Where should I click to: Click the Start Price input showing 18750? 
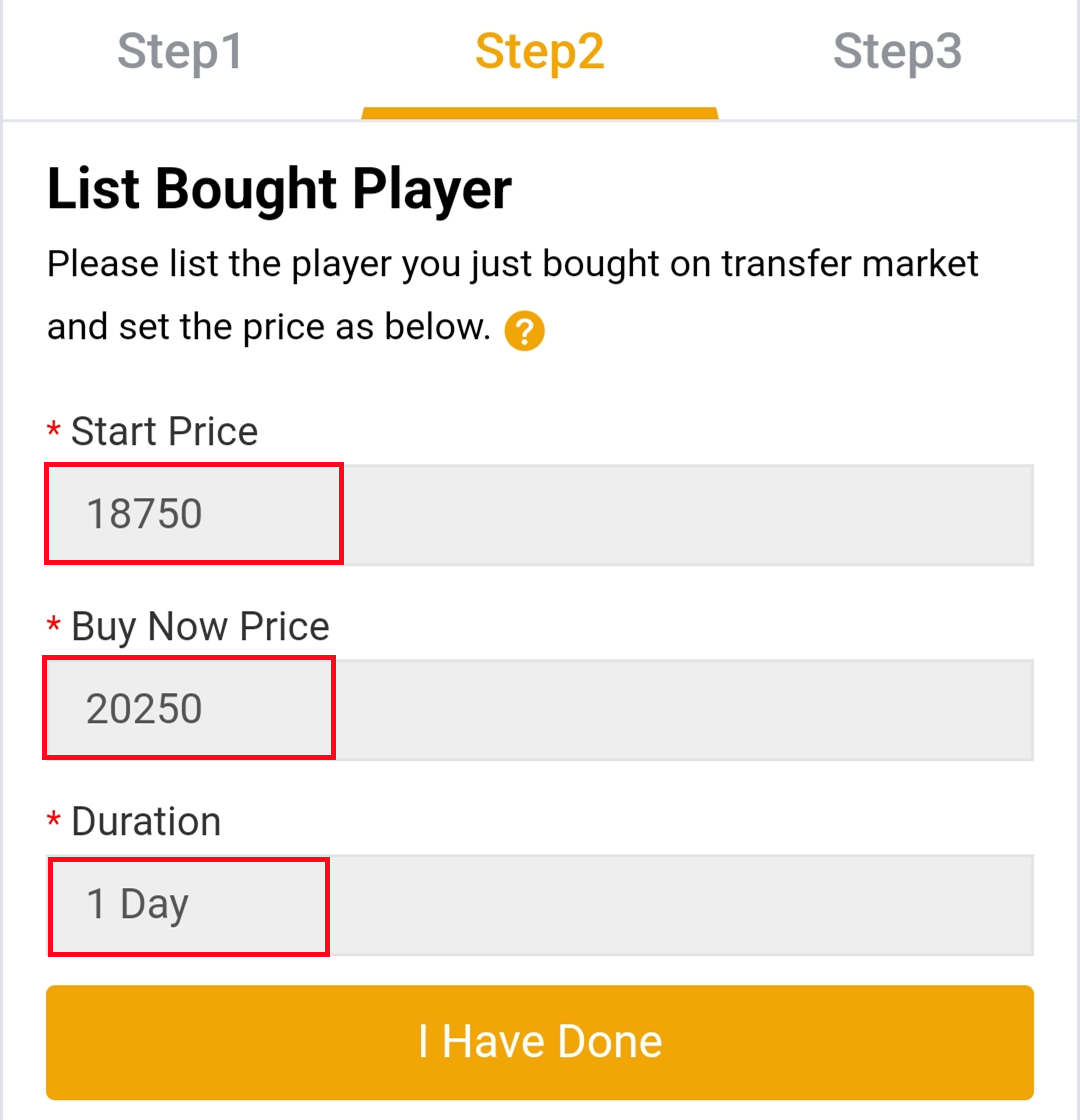(x=193, y=513)
